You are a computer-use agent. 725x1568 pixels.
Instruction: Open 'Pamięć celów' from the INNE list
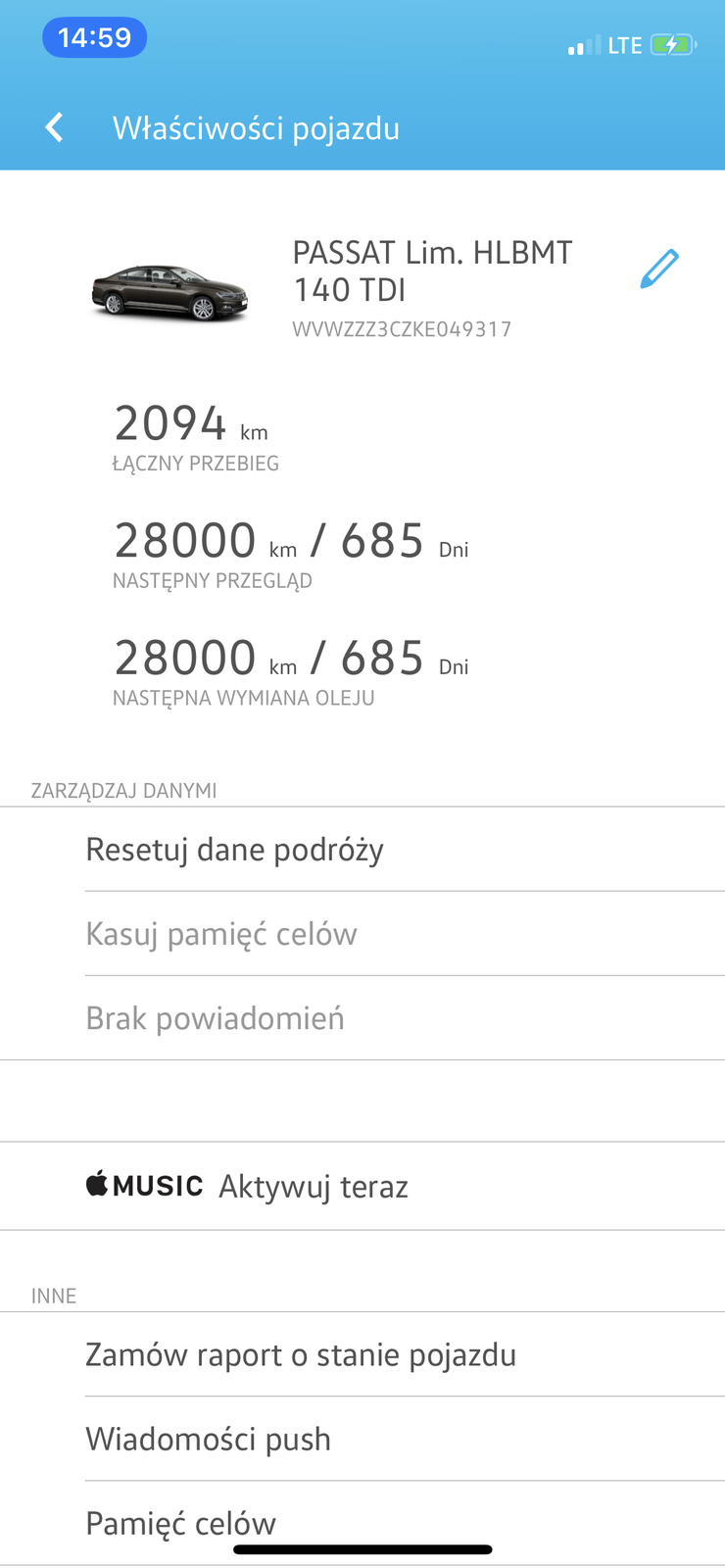181,1522
